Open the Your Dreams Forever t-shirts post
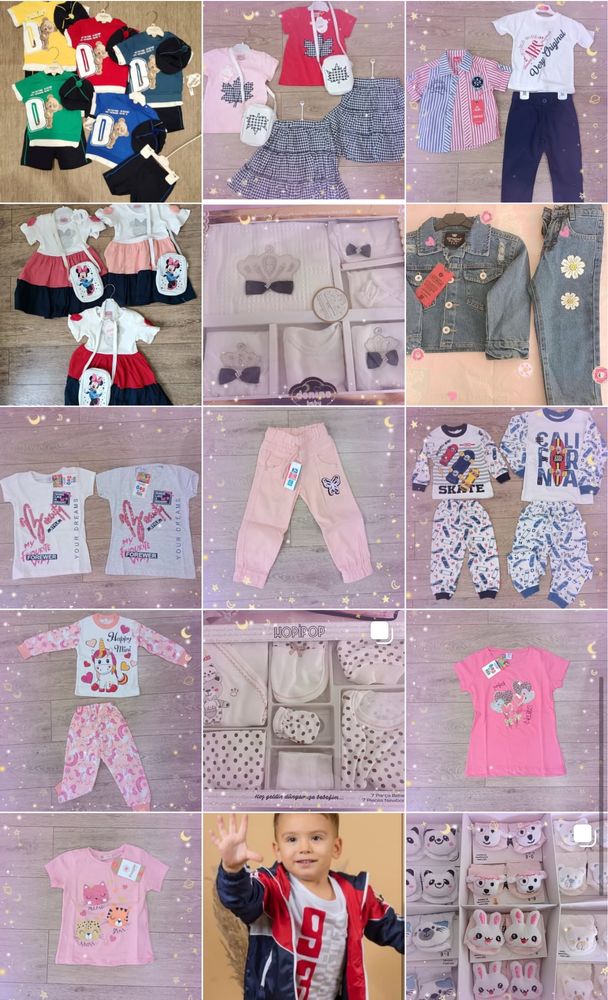 [x=100, y=508]
